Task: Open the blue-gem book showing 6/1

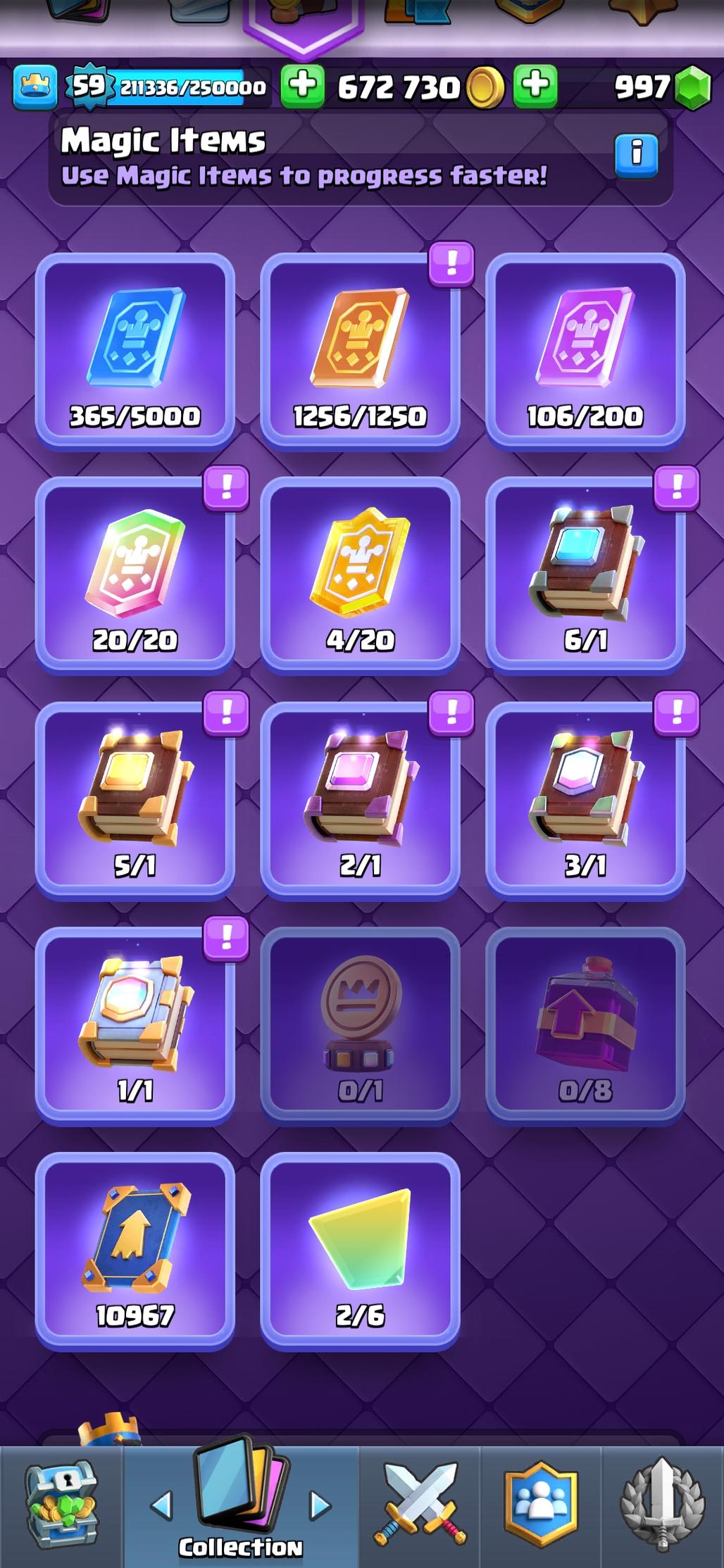Action: coord(585,576)
